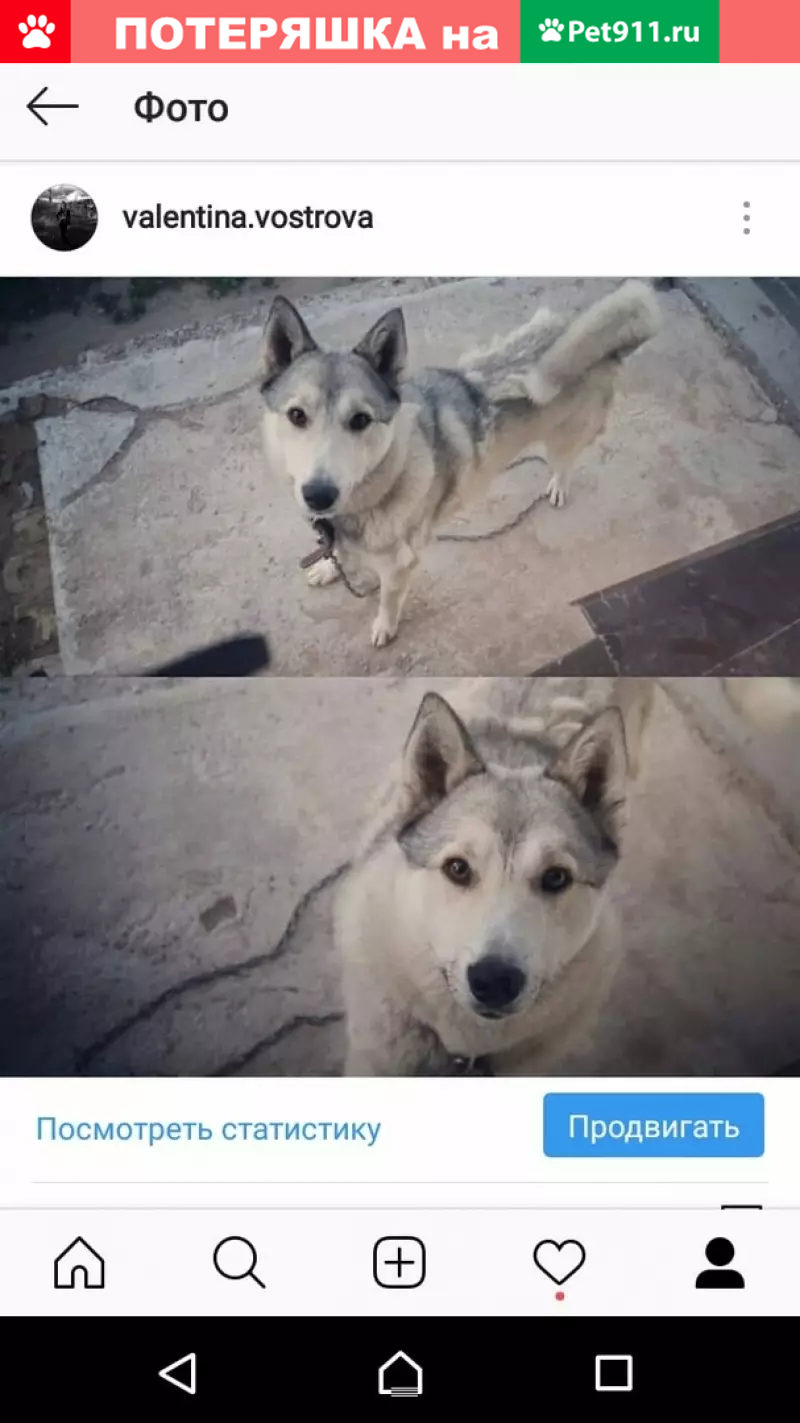Tap the system back button

tap(178, 1373)
